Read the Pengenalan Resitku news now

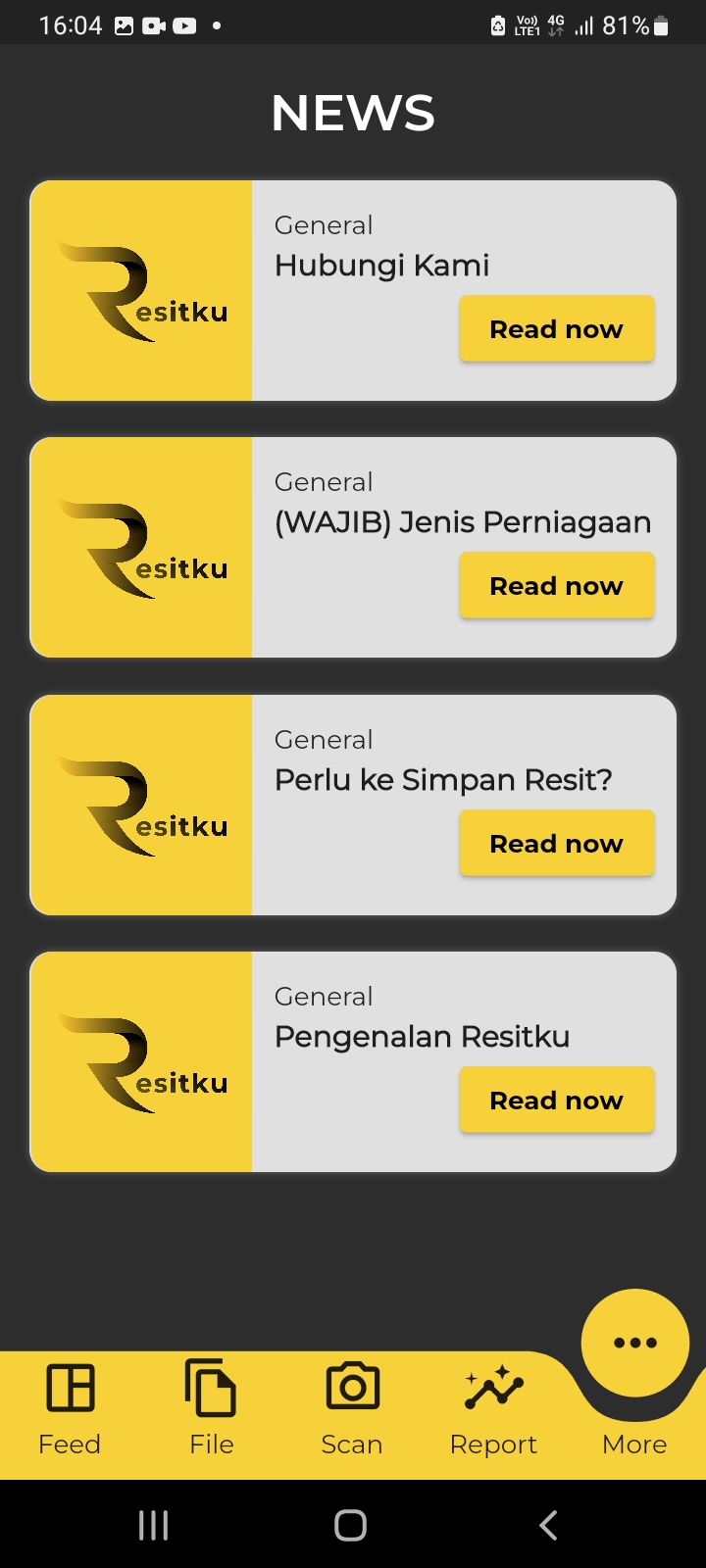pos(556,1101)
